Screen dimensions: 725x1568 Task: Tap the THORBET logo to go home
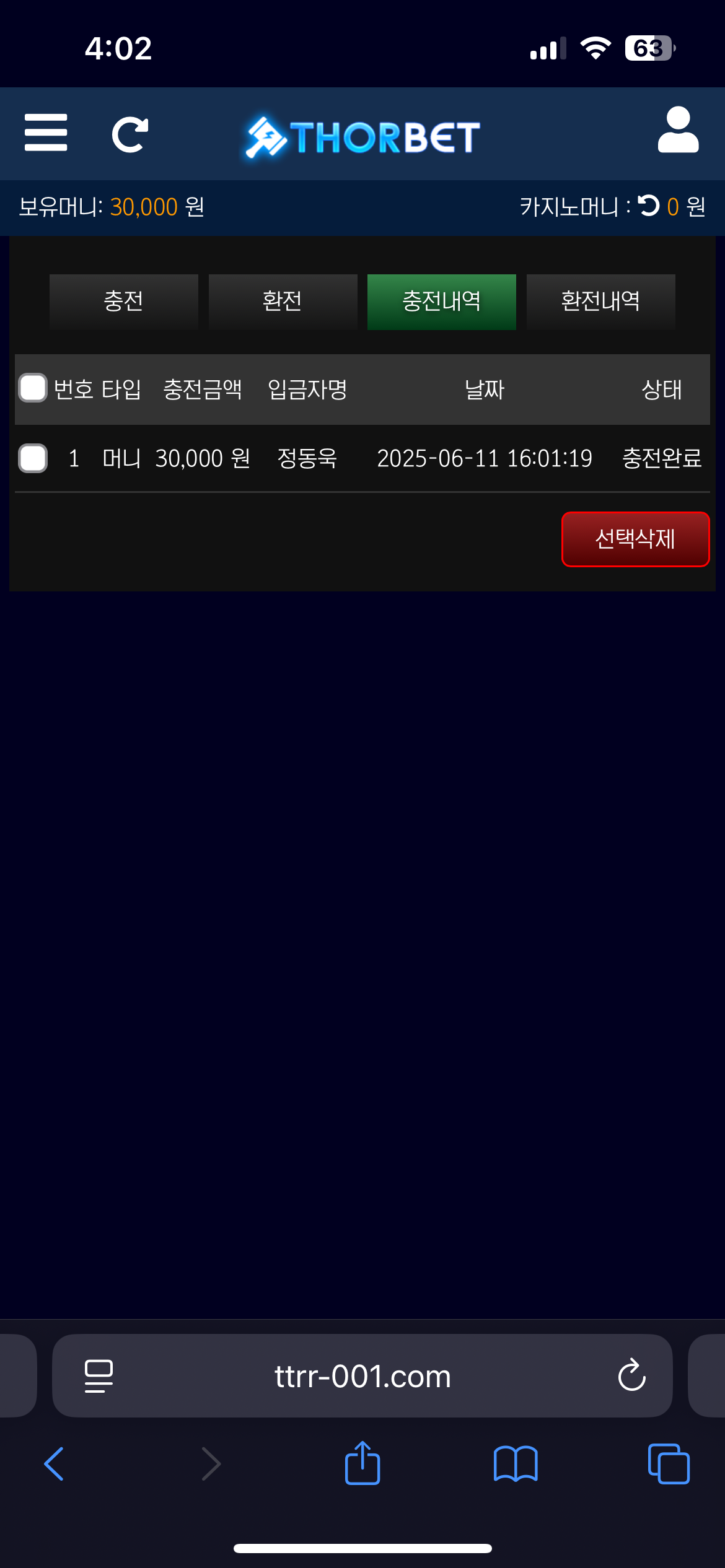tap(362, 136)
